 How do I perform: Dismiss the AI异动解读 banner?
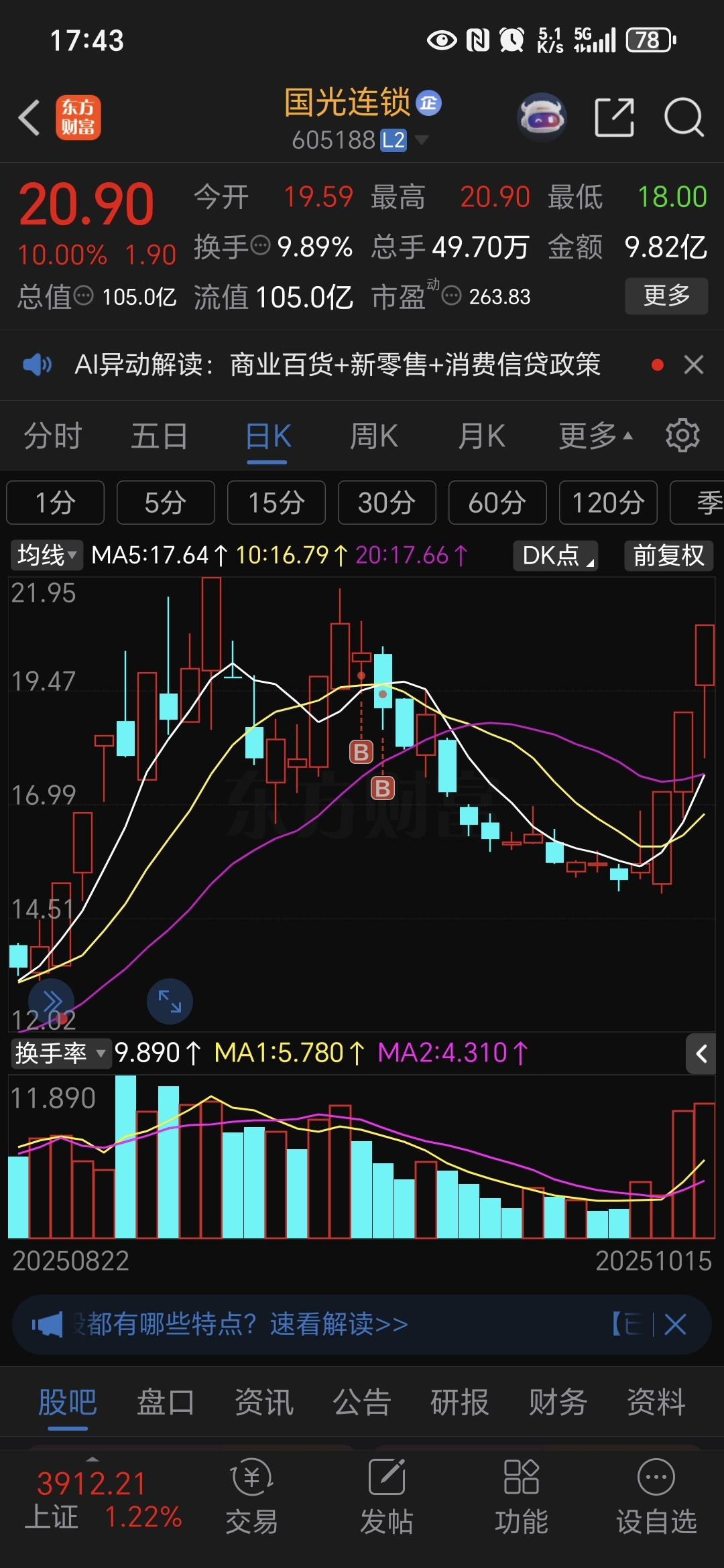pos(693,365)
